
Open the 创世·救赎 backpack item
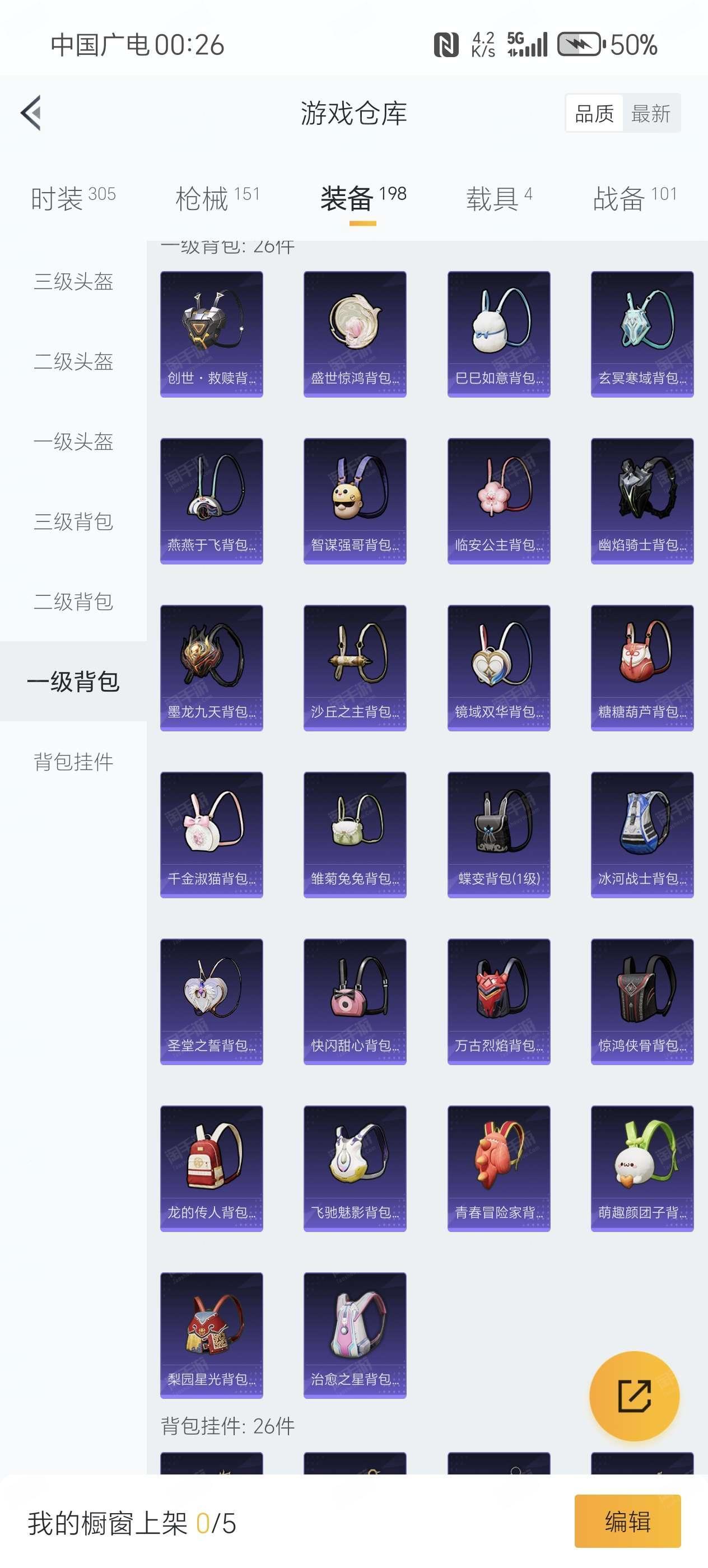(211, 334)
